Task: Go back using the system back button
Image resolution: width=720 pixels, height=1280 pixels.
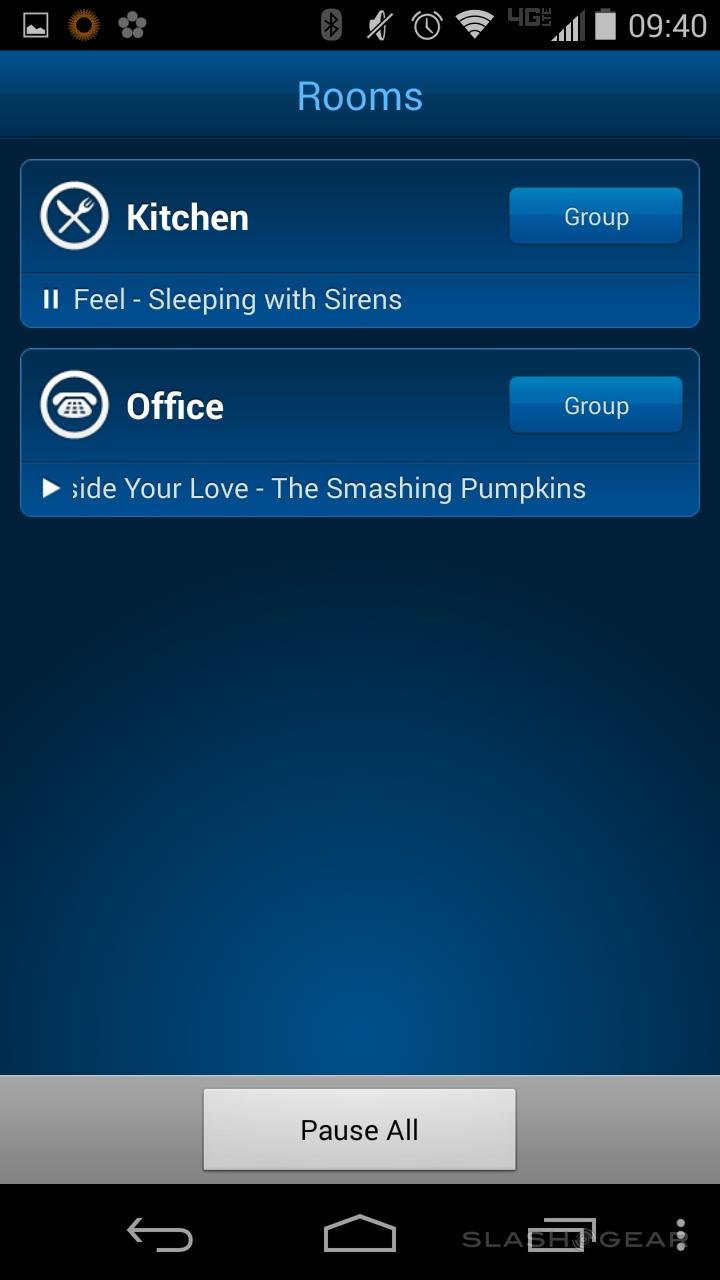Action: click(160, 1235)
